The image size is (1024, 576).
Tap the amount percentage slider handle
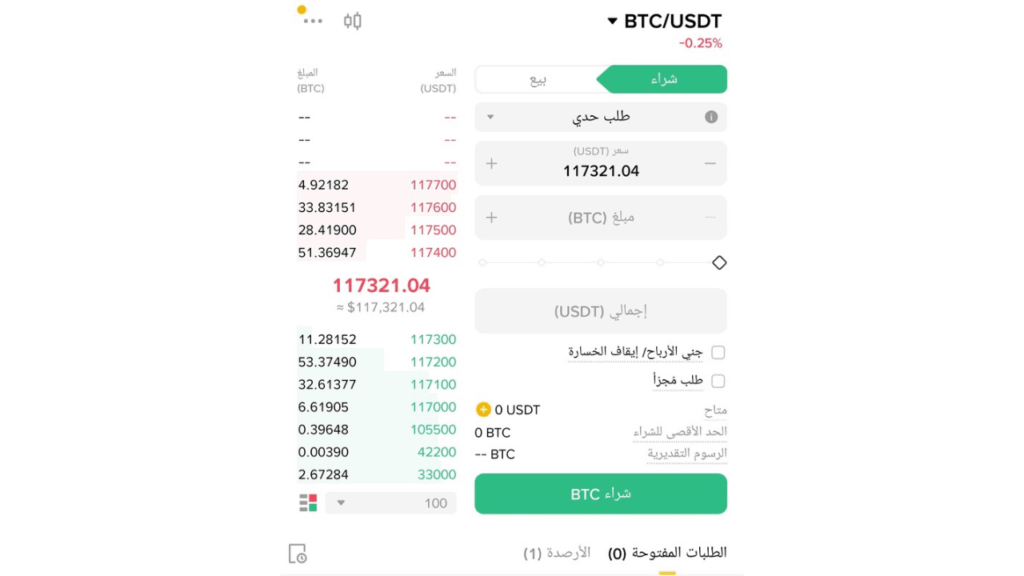[719, 263]
